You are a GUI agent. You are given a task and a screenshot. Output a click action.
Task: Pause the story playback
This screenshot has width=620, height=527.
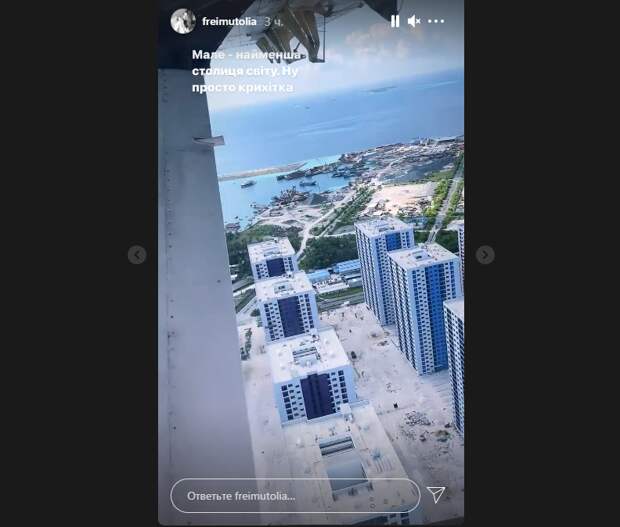coord(394,20)
